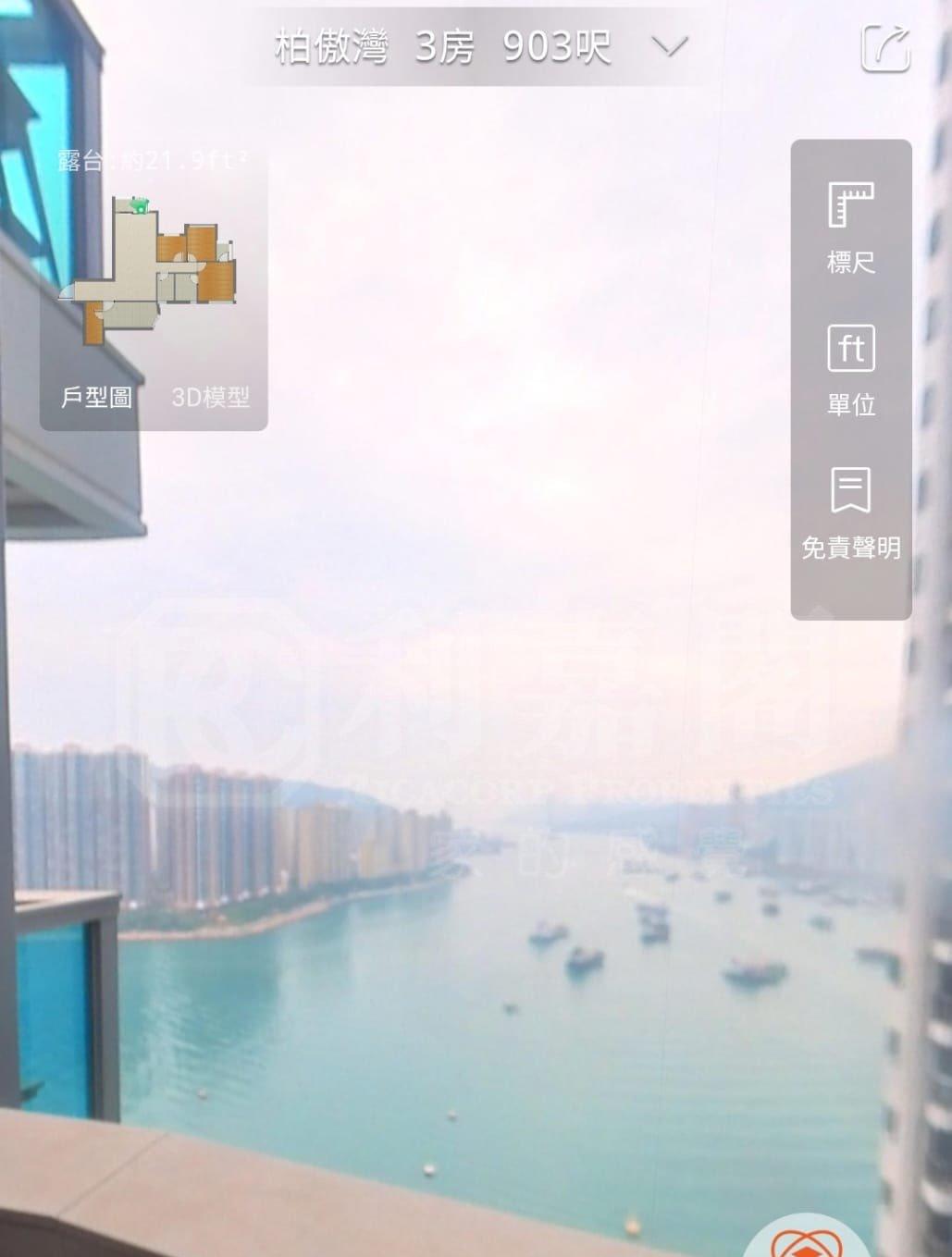Share this property tour
Image resolution: width=952 pixels, height=1257 pixels.
click(885, 48)
